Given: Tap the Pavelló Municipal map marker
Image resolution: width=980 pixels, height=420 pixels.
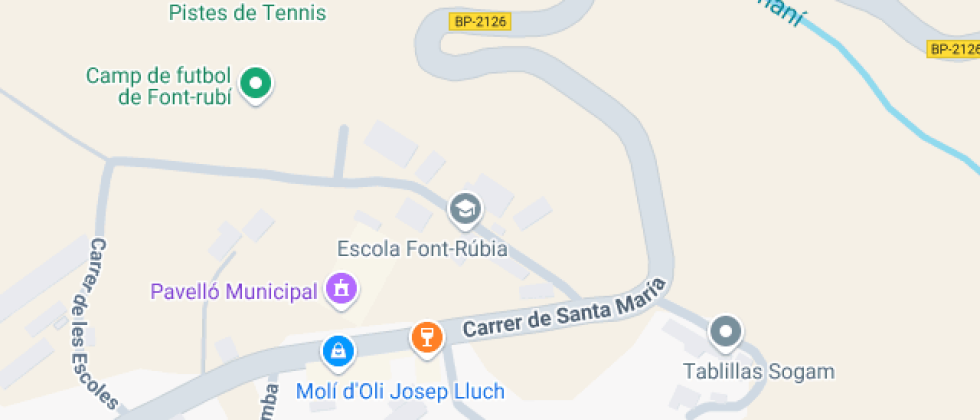Looking at the screenshot, I should (x=343, y=290).
